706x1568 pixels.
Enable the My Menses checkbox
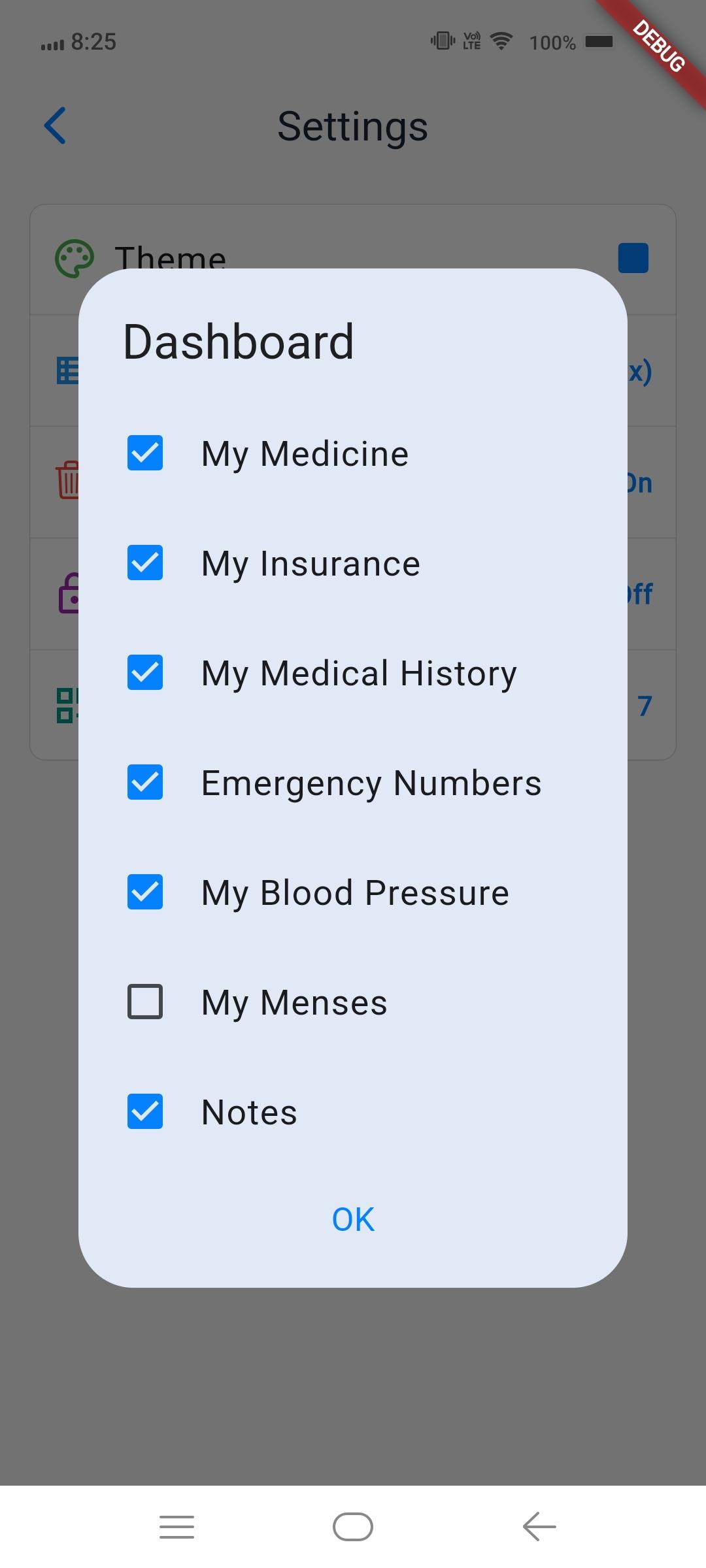[x=145, y=1002]
